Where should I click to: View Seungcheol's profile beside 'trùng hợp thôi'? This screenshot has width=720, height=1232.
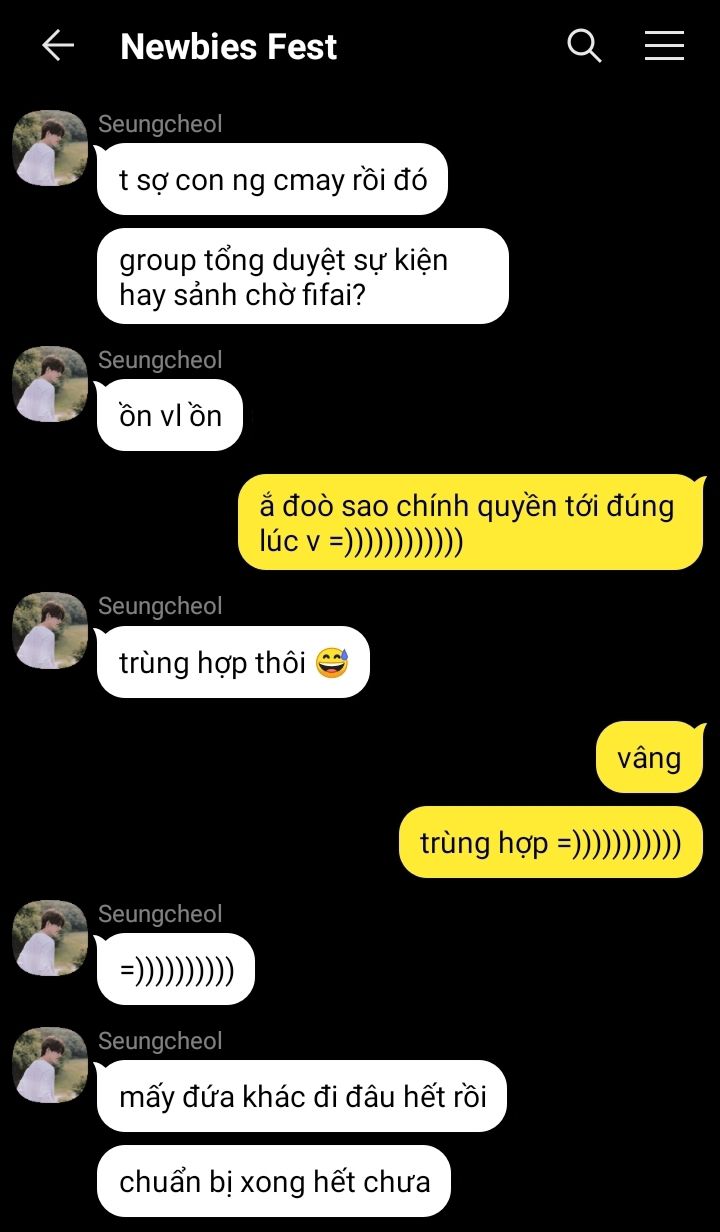pos(50,630)
